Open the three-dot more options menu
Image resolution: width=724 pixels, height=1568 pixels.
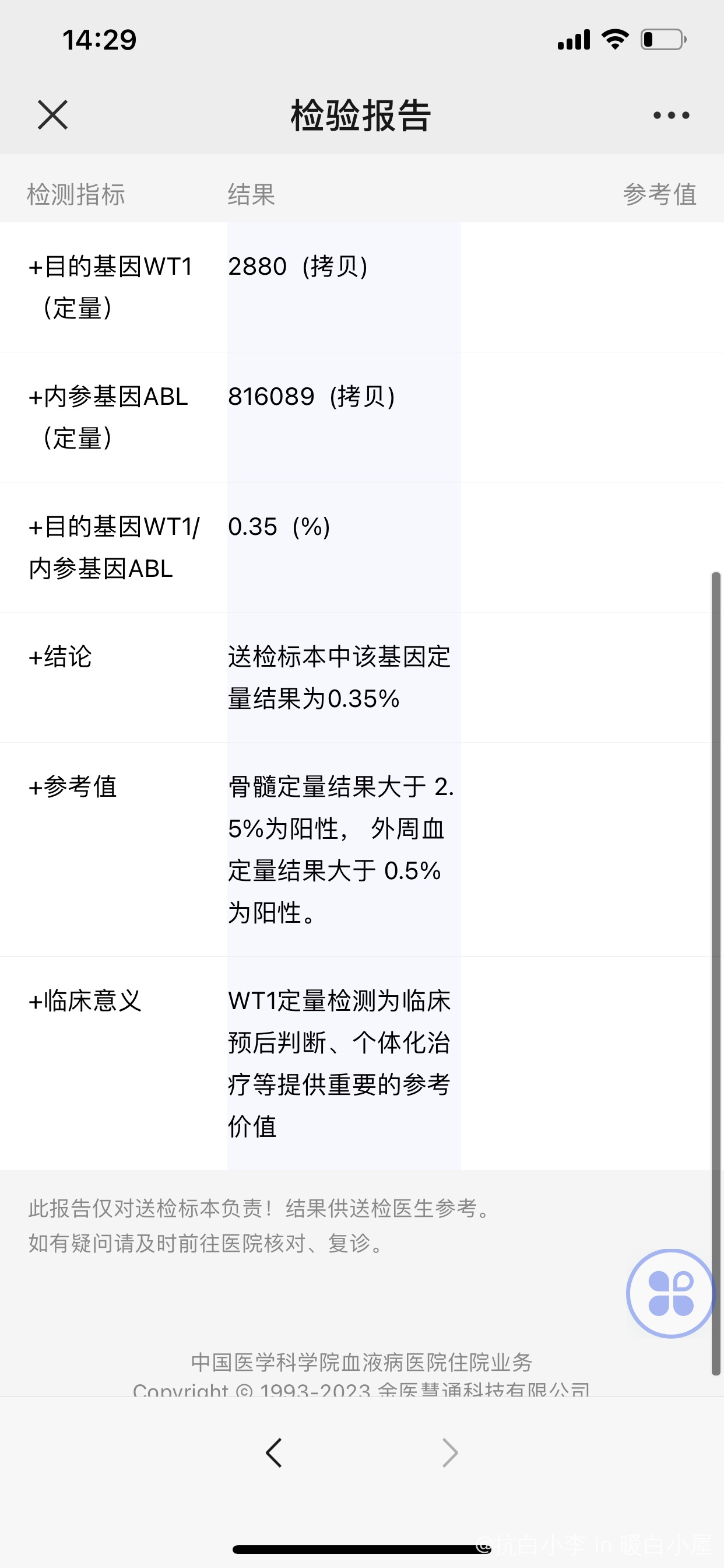tap(671, 115)
